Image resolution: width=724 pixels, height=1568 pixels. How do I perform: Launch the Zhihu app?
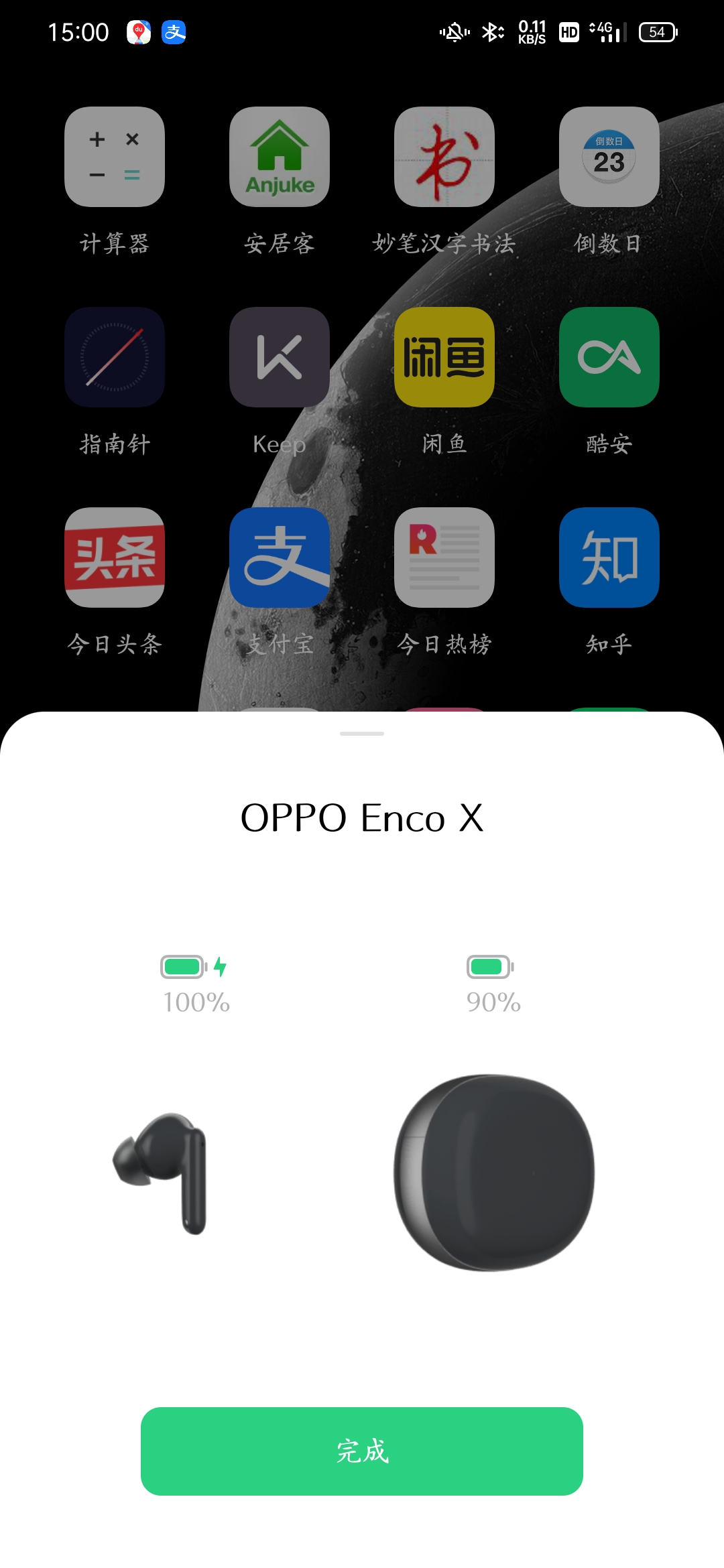(609, 558)
